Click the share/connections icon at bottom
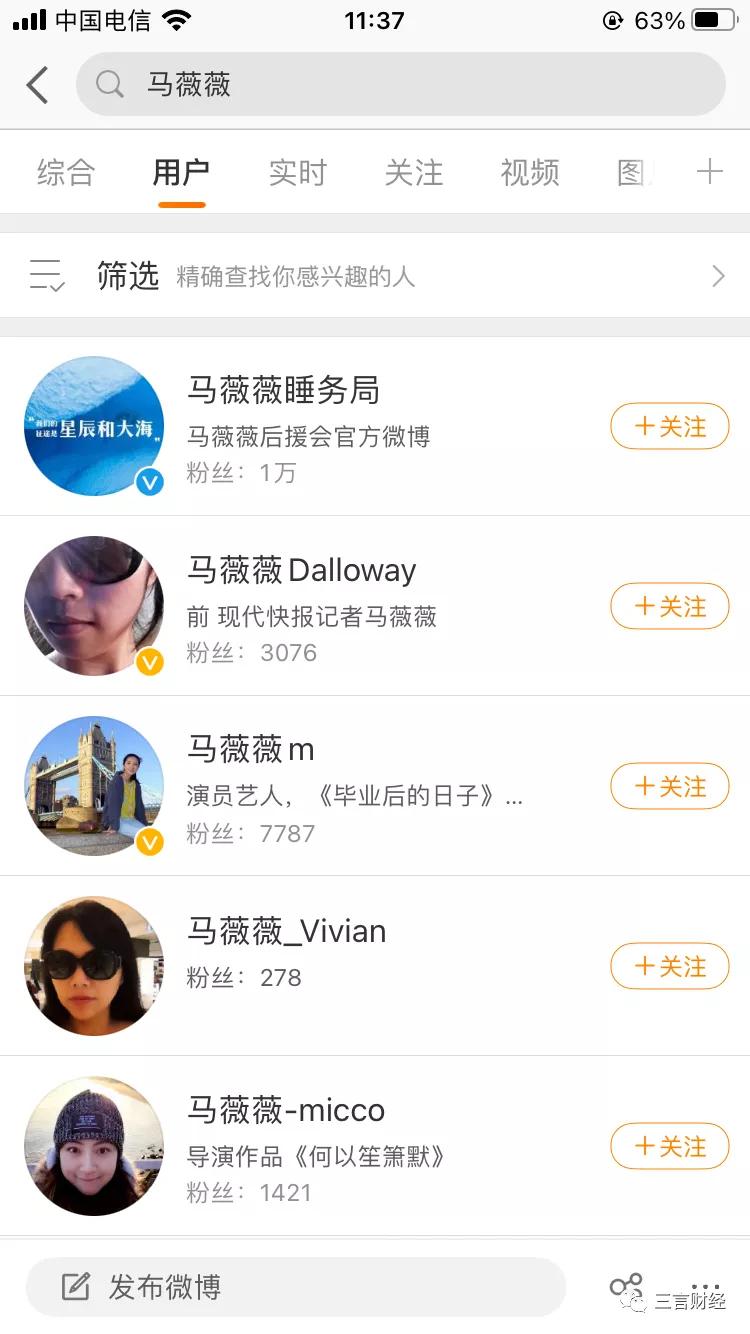Viewport: 750px width, 1334px height. [626, 1285]
